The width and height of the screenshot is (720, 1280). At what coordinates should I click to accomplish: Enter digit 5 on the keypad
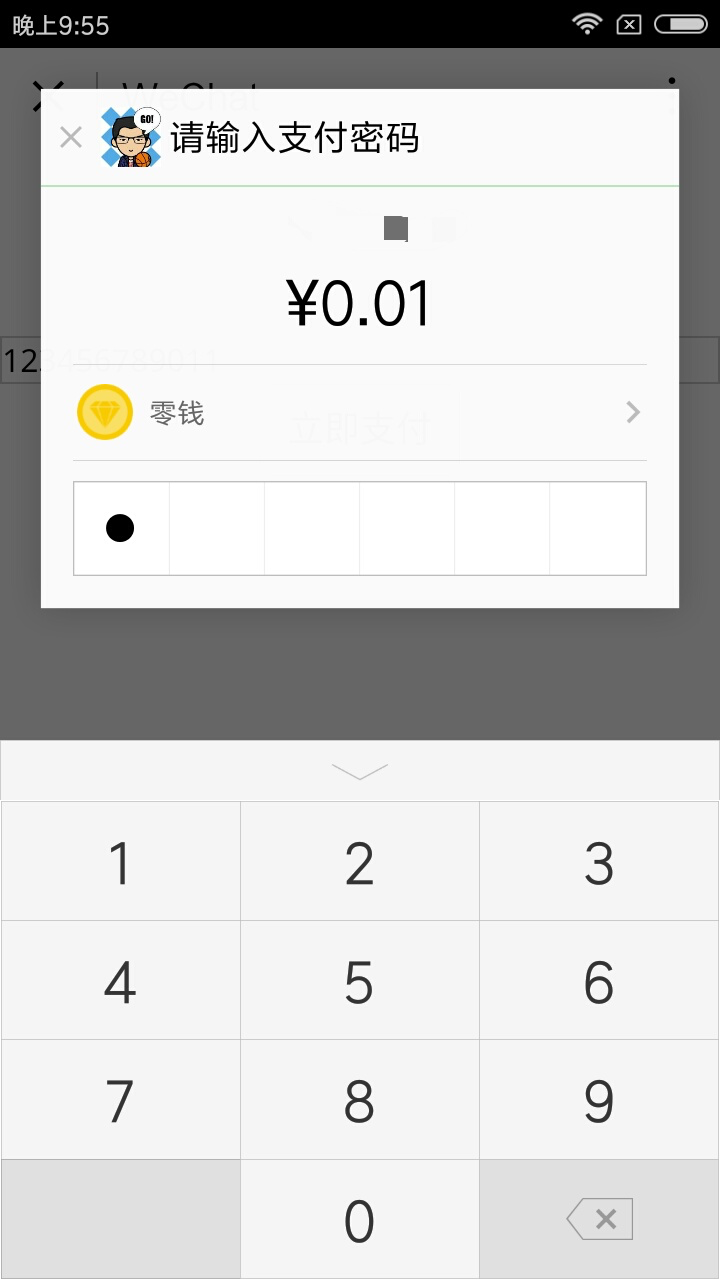tap(360, 980)
